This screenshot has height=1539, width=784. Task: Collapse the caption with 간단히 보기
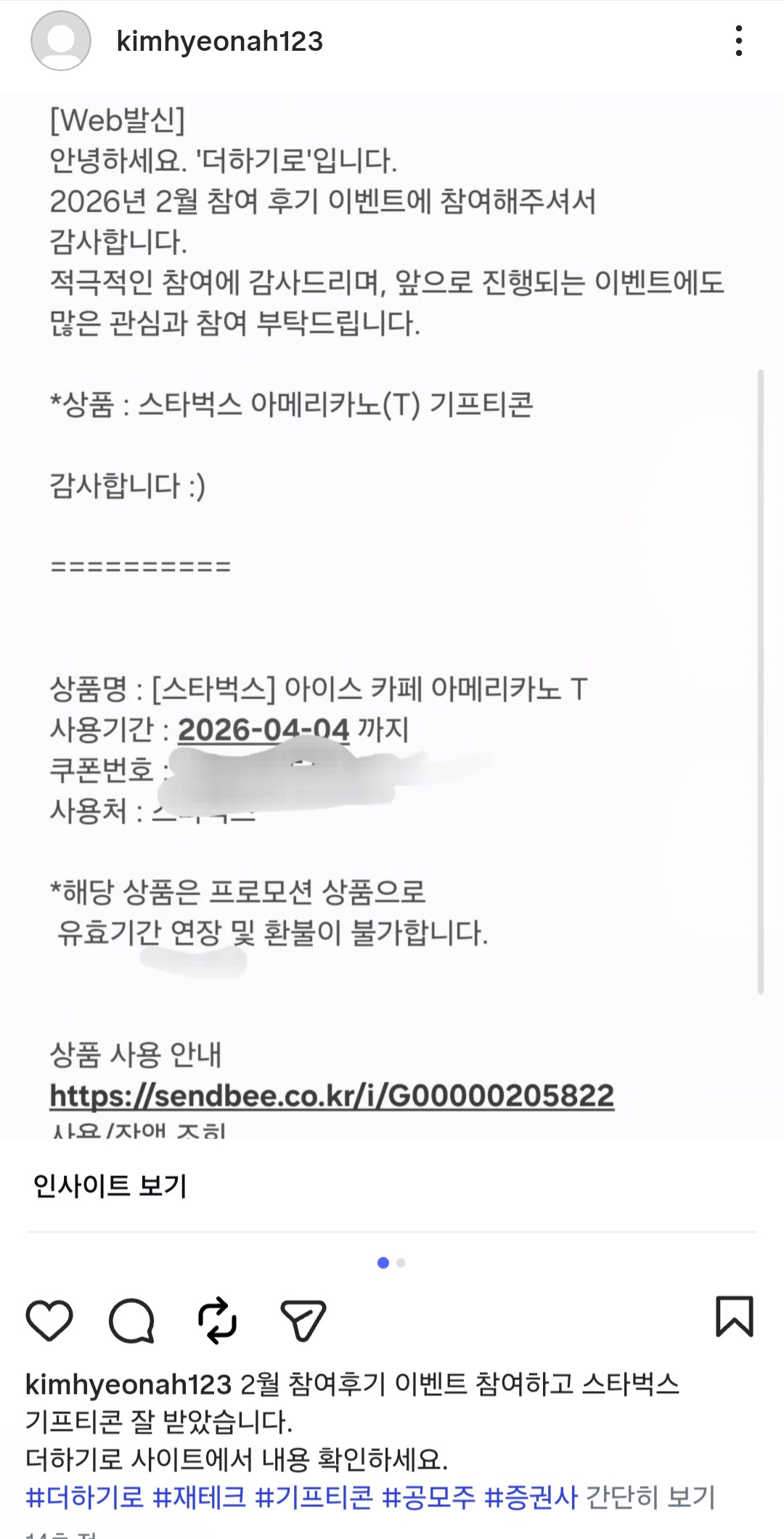pyautogui.click(x=650, y=1497)
